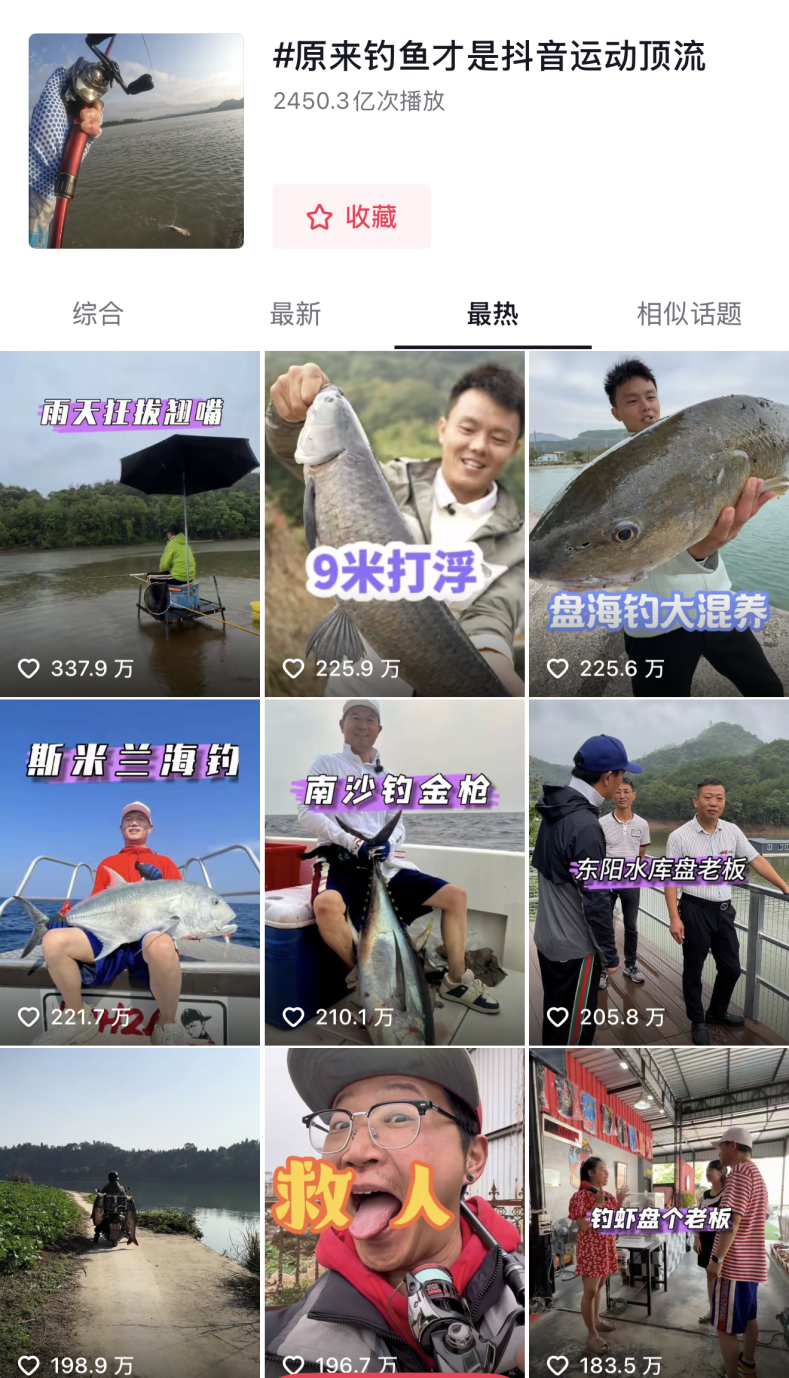Click the heart icon on the 盘海钓大混养 video
The height and width of the screenshot is (1378, 789).
(557, 670)
